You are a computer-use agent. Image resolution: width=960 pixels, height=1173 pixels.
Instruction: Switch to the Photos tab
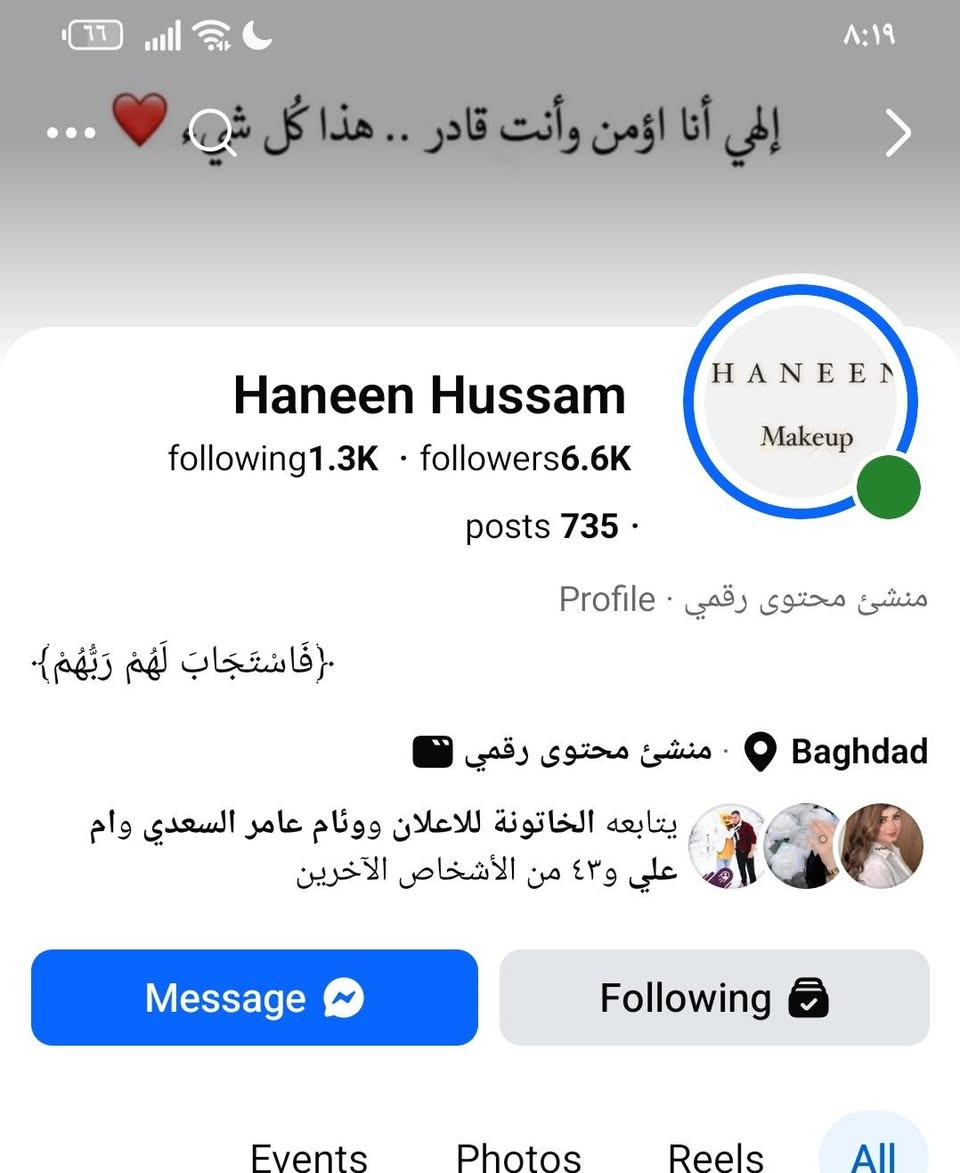(x=518, y=1156)
